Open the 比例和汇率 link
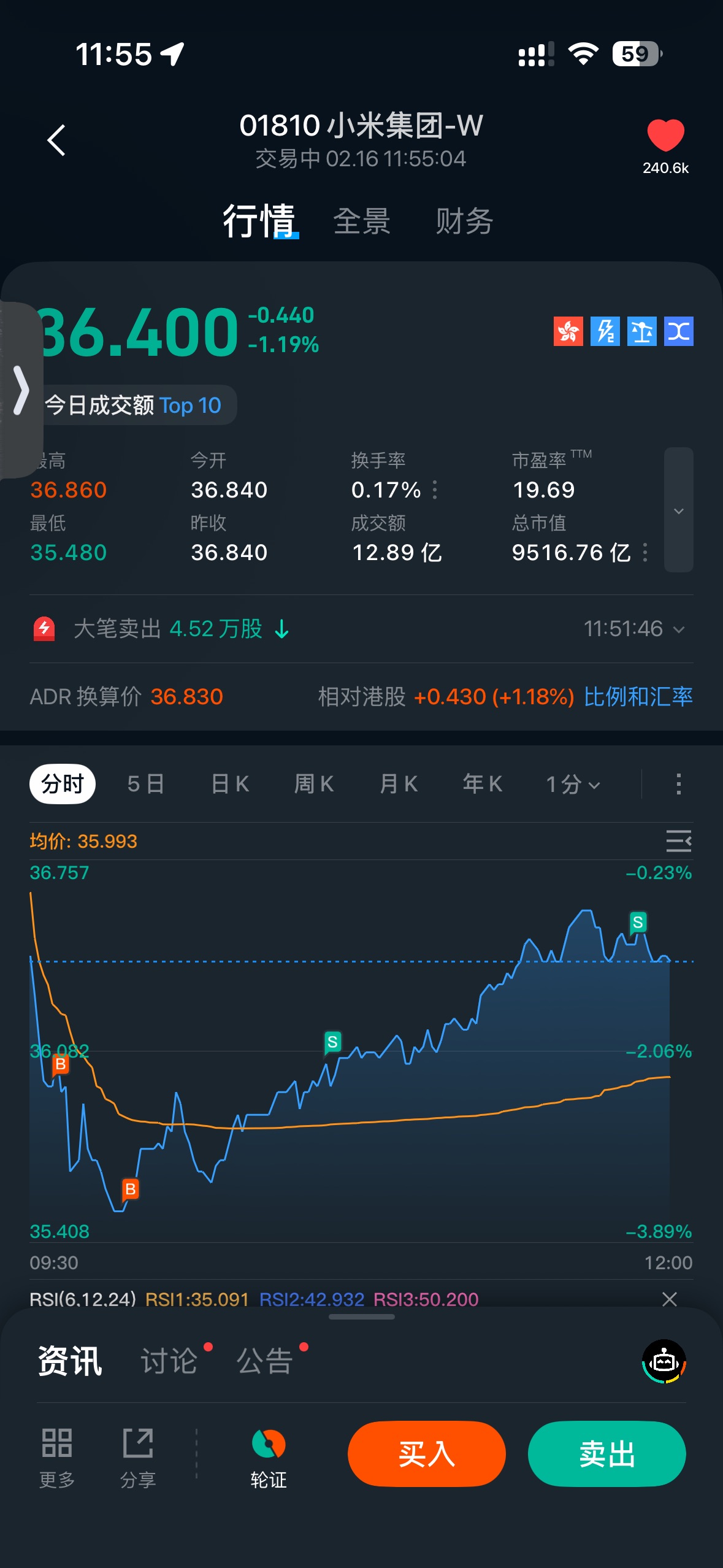The height and width of the screenshot is (1568, 723). (x=638, y=697)
